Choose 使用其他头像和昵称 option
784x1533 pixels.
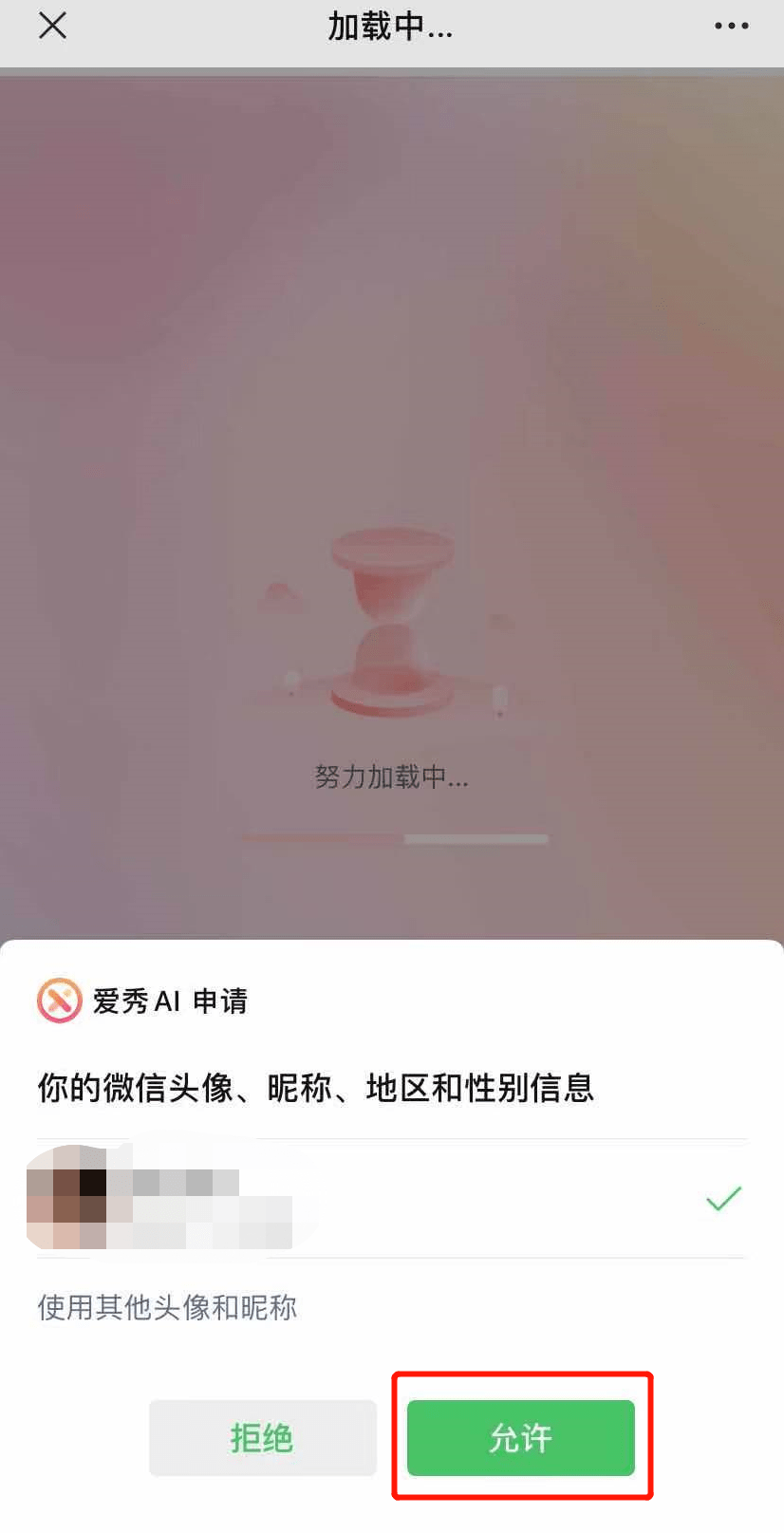tap(167, 1307)
